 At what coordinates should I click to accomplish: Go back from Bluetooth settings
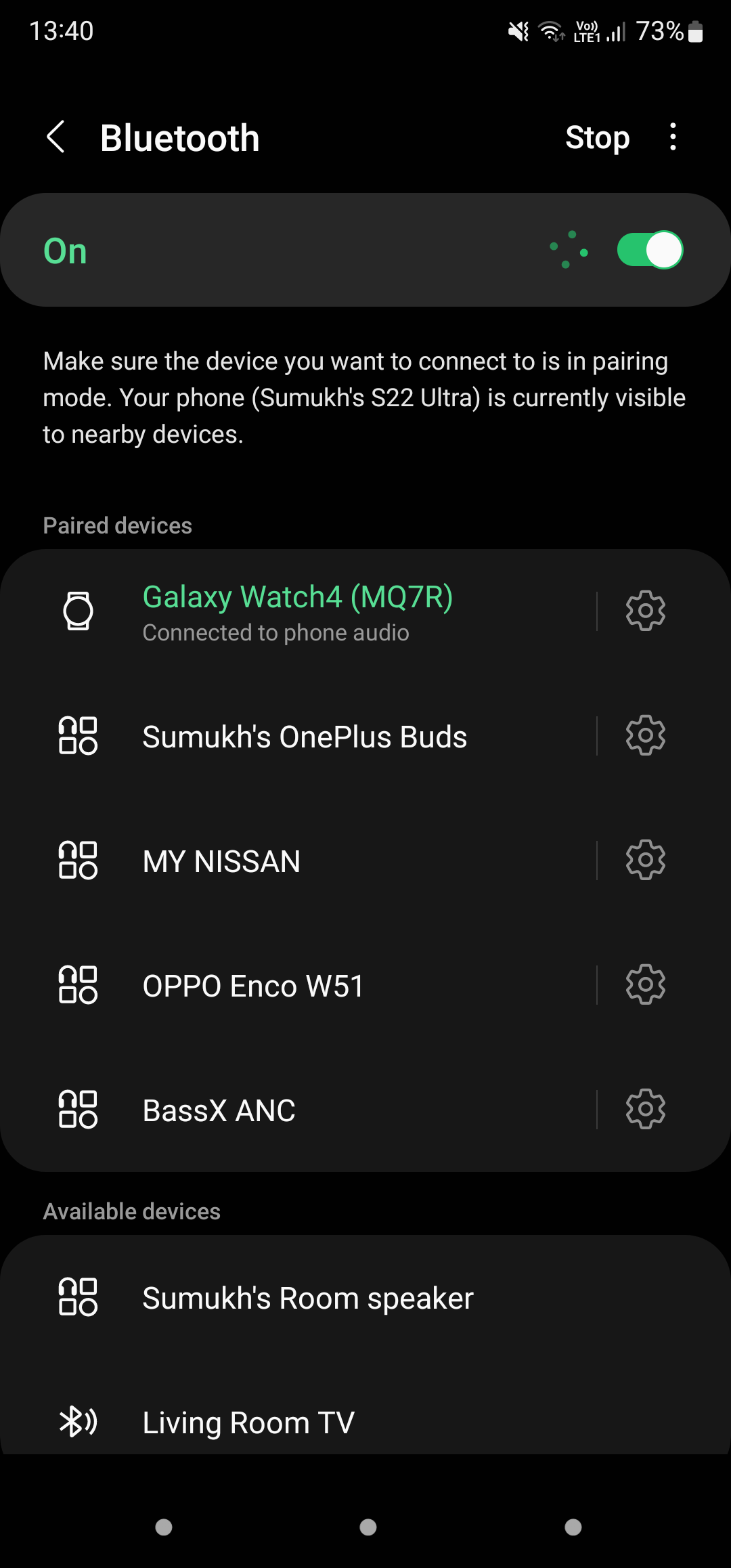56,137
